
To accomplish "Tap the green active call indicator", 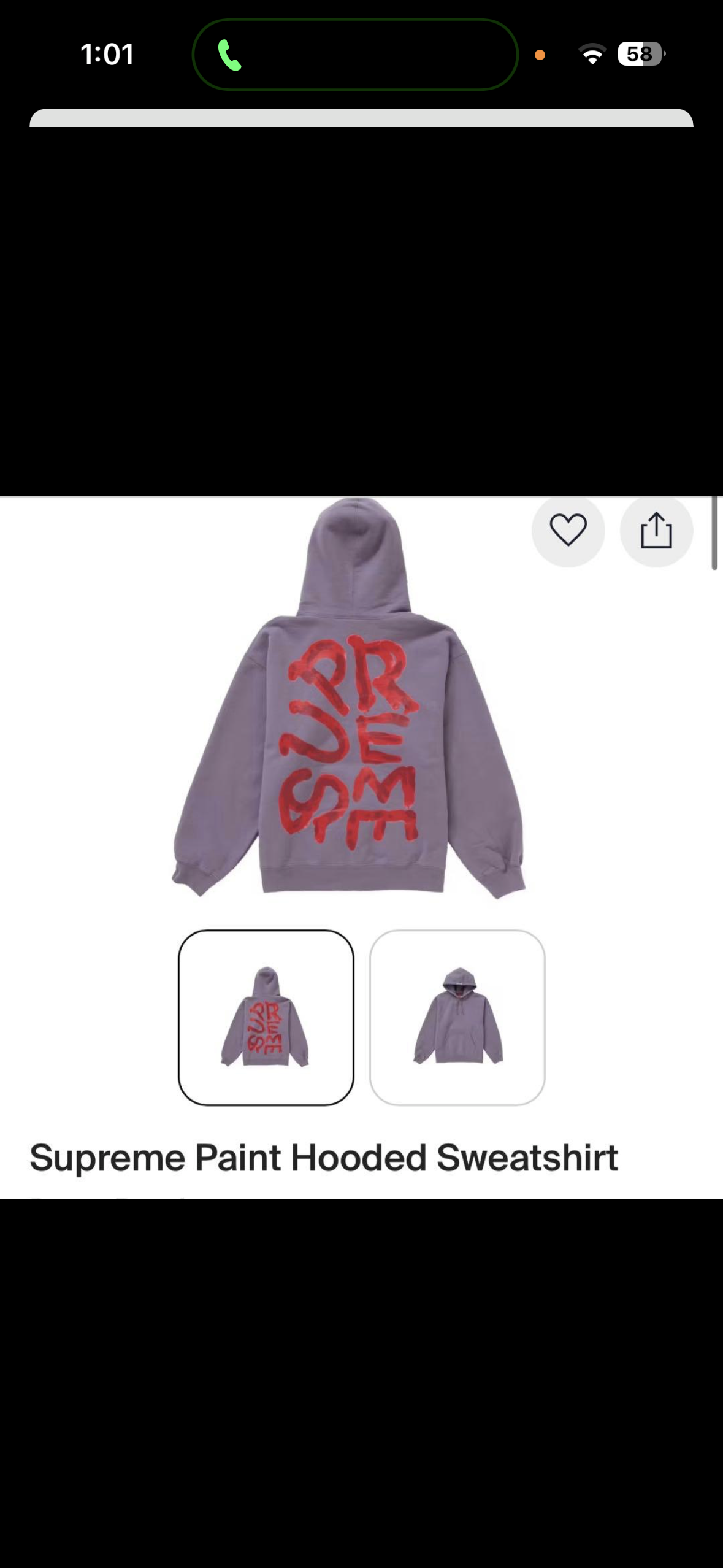I will coord(231,55).
